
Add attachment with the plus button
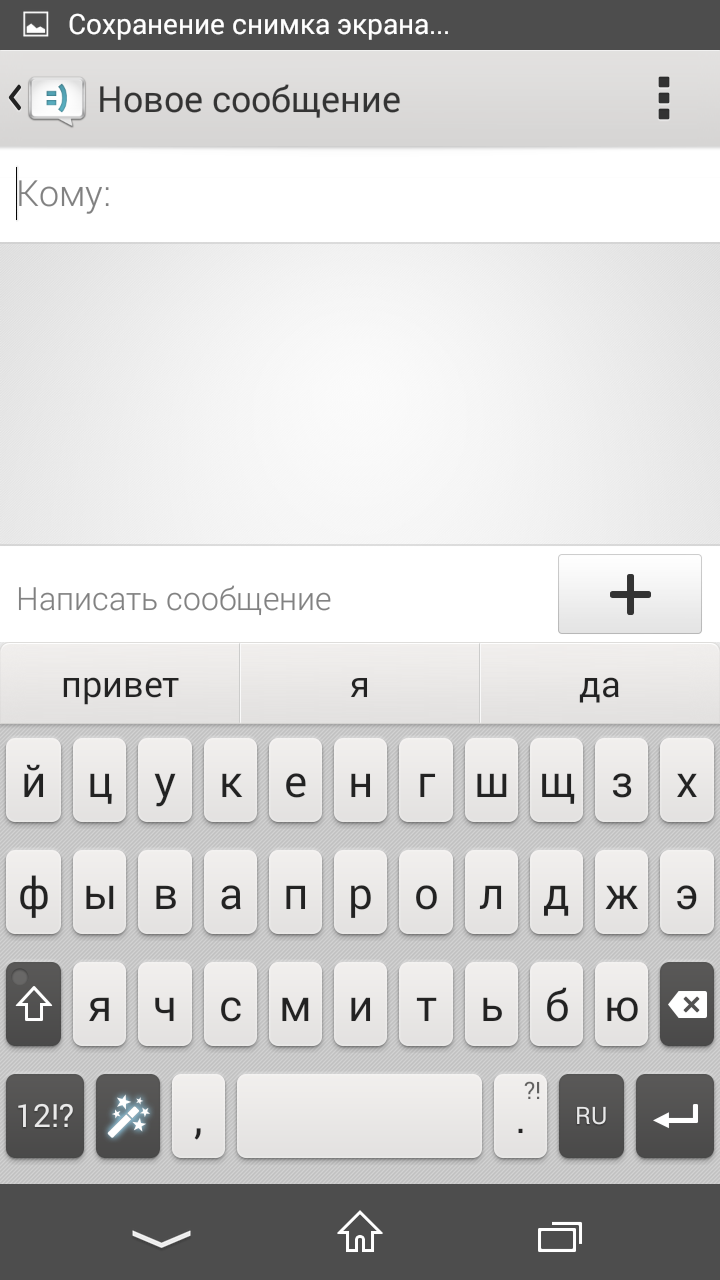630,594
